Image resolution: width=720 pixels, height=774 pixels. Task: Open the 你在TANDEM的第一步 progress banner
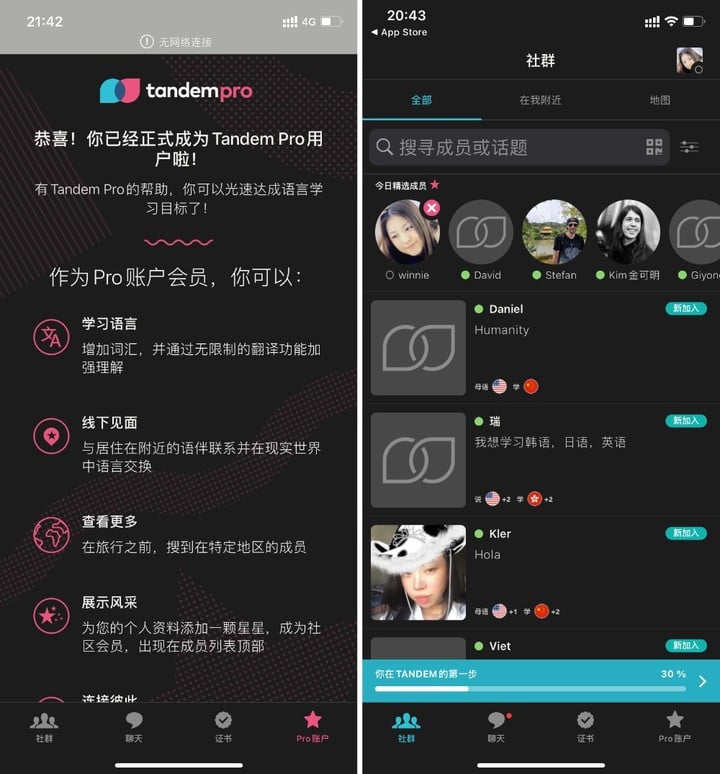pyautogui.click(x=540, y=681)
